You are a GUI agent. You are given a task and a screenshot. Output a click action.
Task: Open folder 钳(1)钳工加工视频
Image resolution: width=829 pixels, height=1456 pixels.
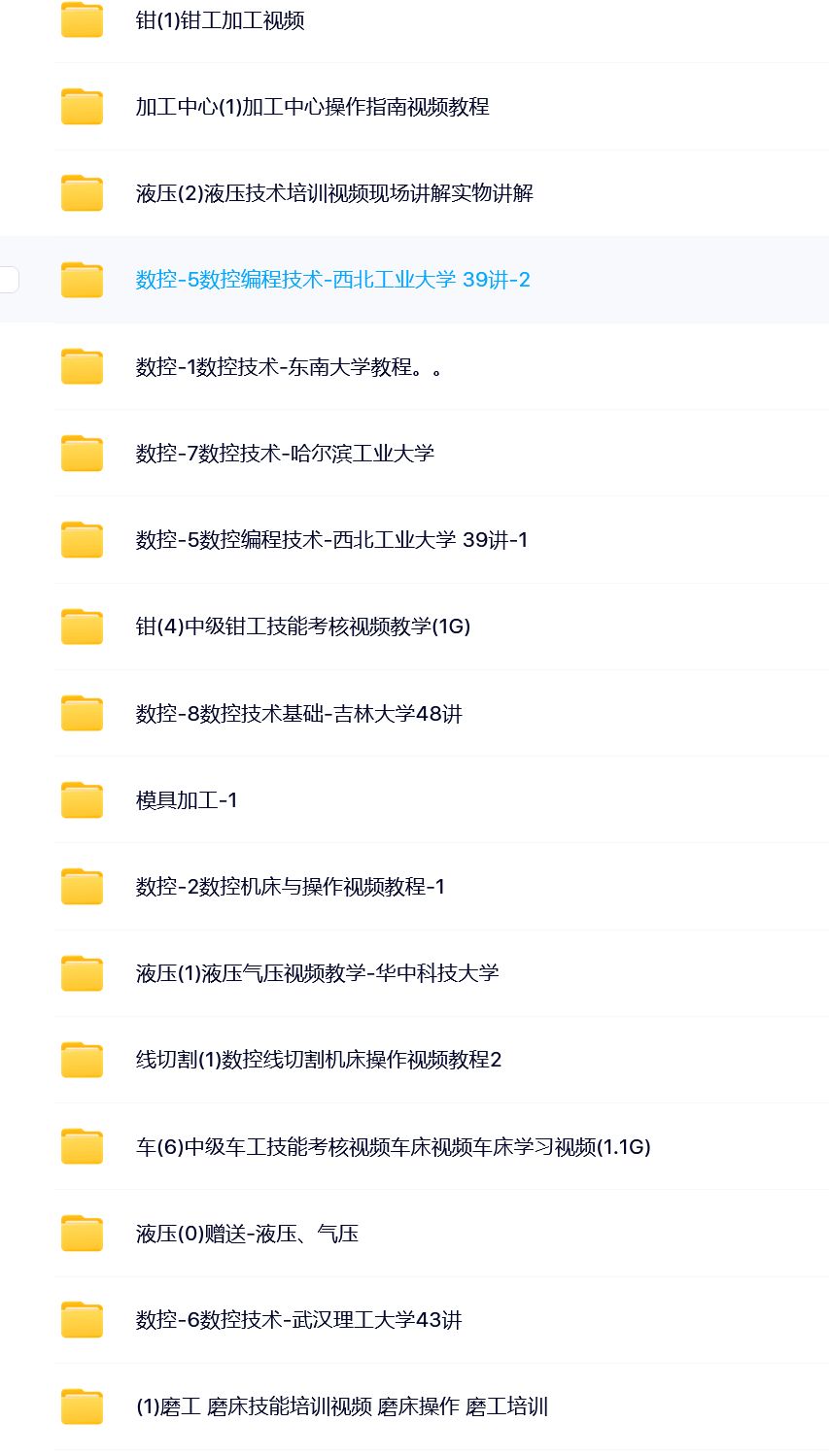220,20
